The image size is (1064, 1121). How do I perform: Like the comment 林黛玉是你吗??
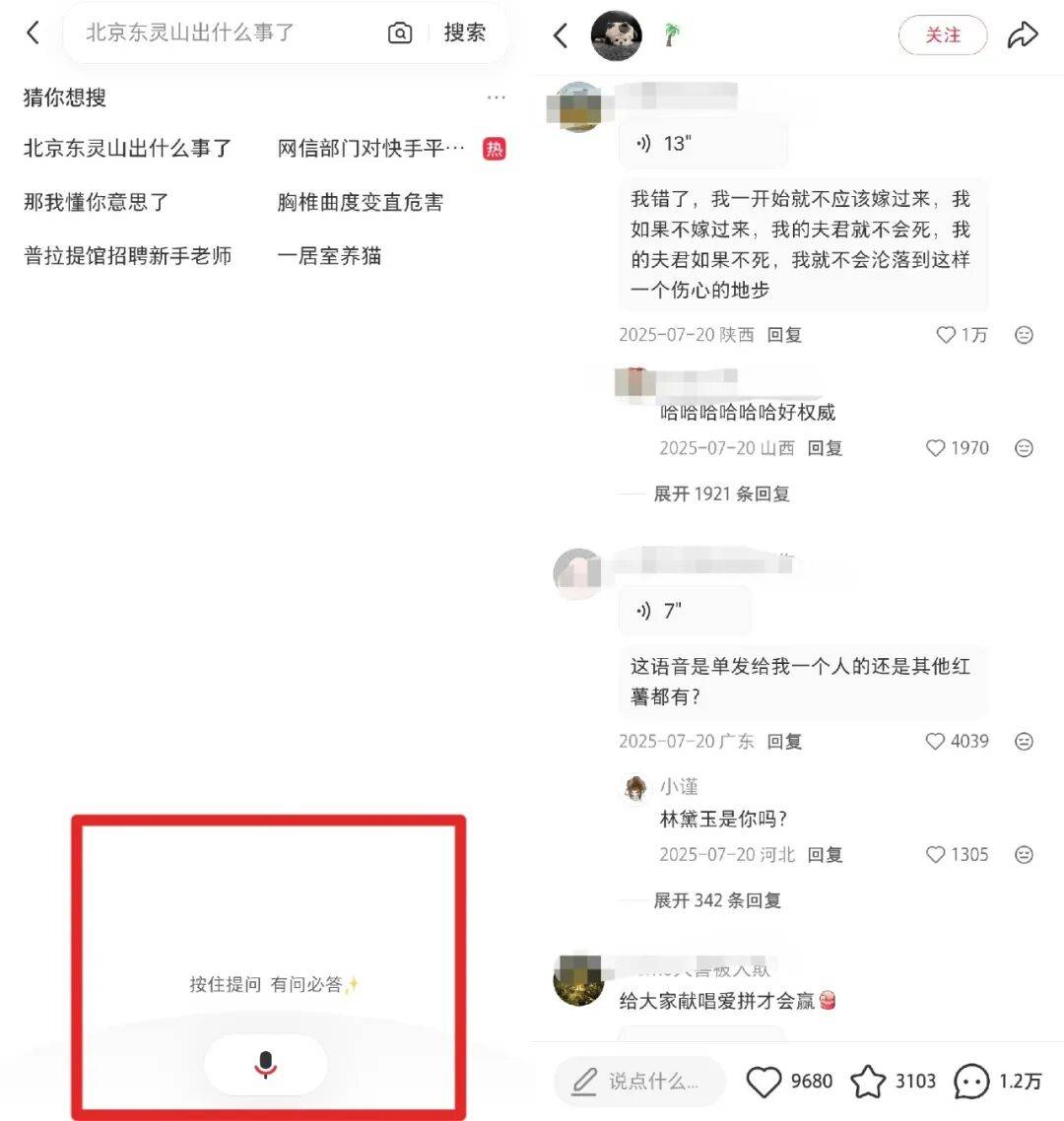936,854
